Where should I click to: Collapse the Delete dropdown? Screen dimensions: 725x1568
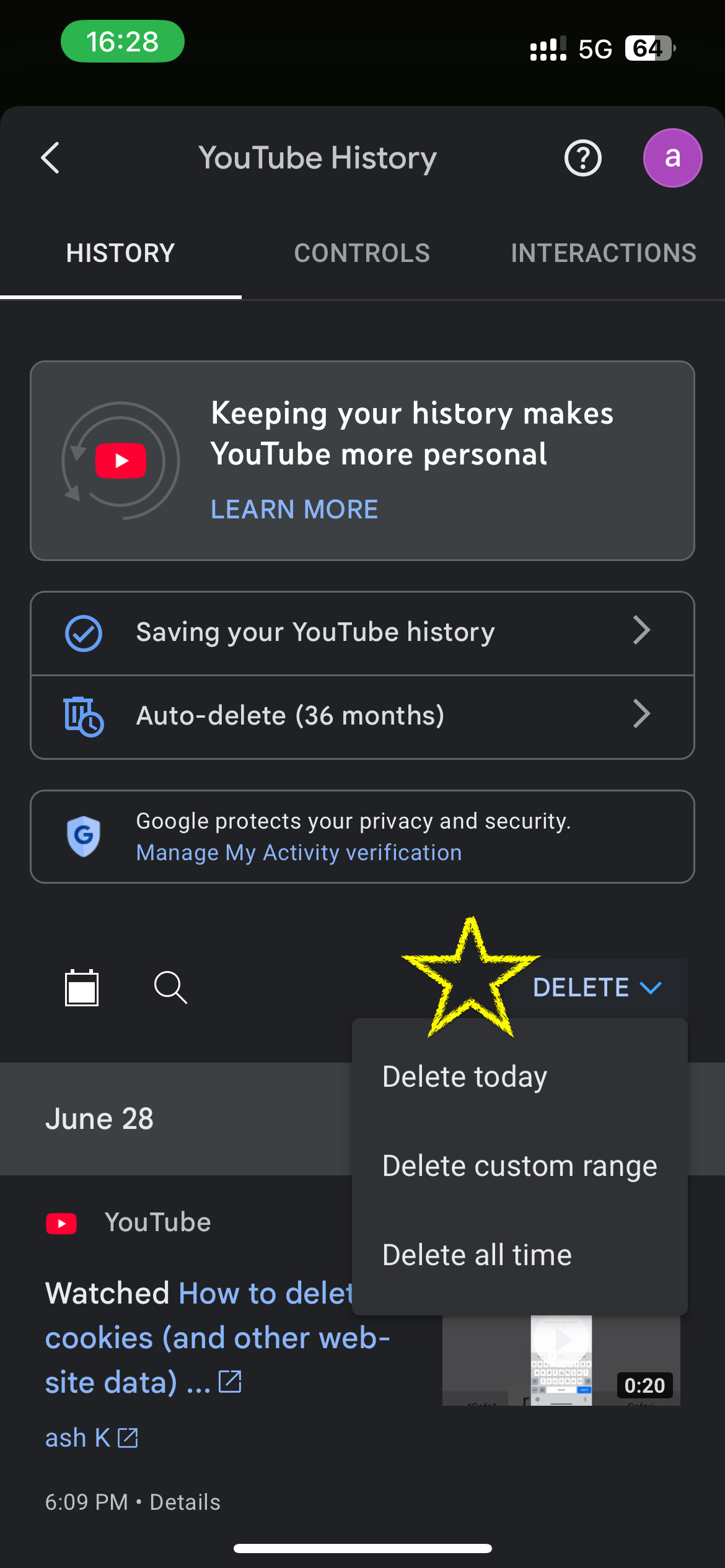[x=597, y=987]
